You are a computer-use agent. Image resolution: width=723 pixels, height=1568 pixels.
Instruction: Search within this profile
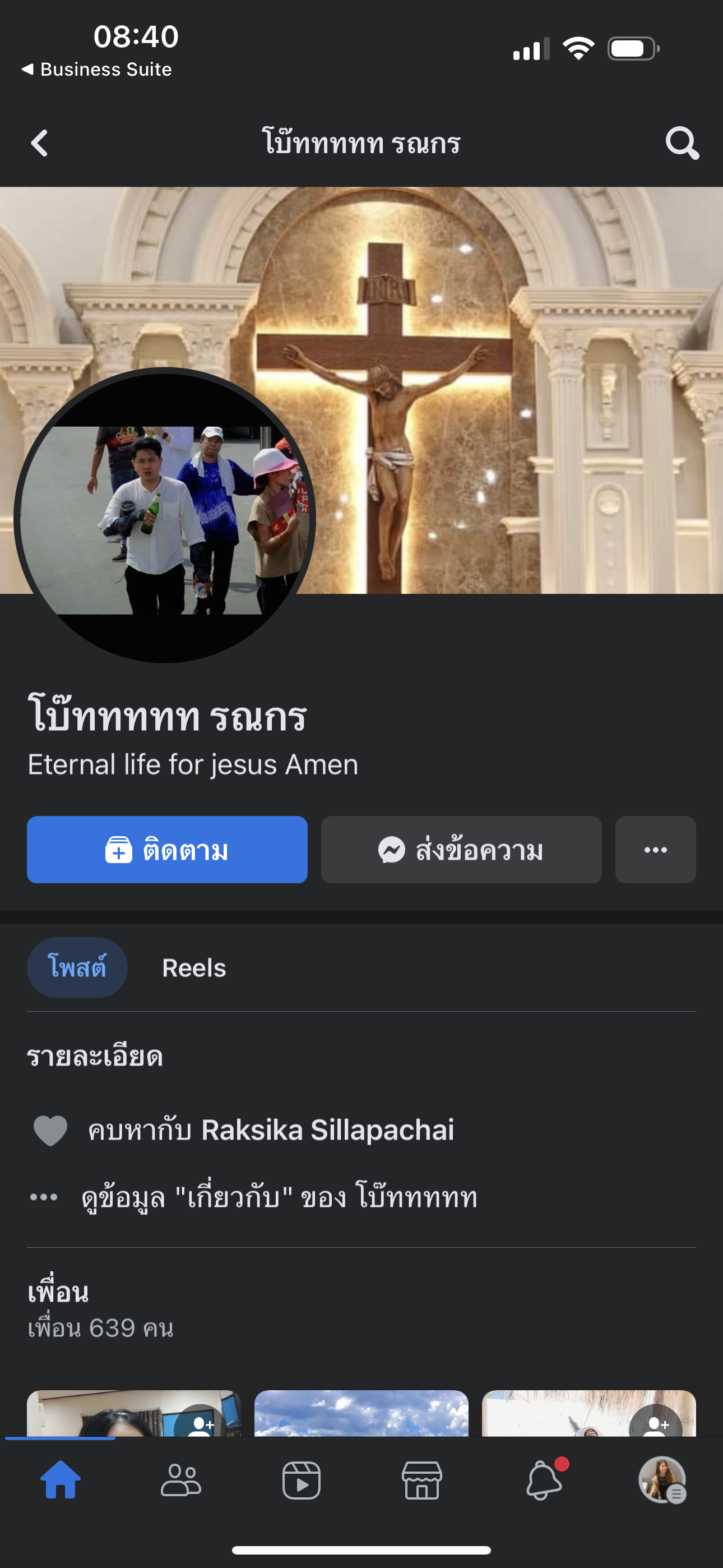682,144
